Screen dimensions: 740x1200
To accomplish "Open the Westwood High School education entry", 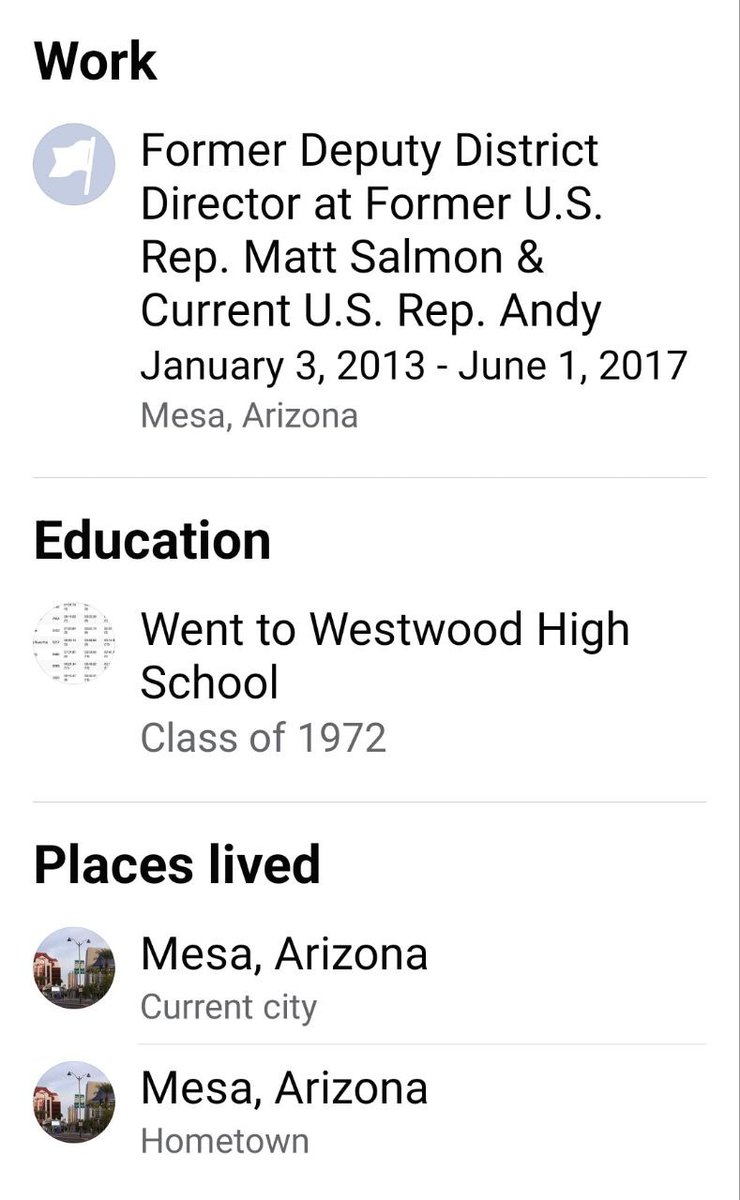I will 385,655.
